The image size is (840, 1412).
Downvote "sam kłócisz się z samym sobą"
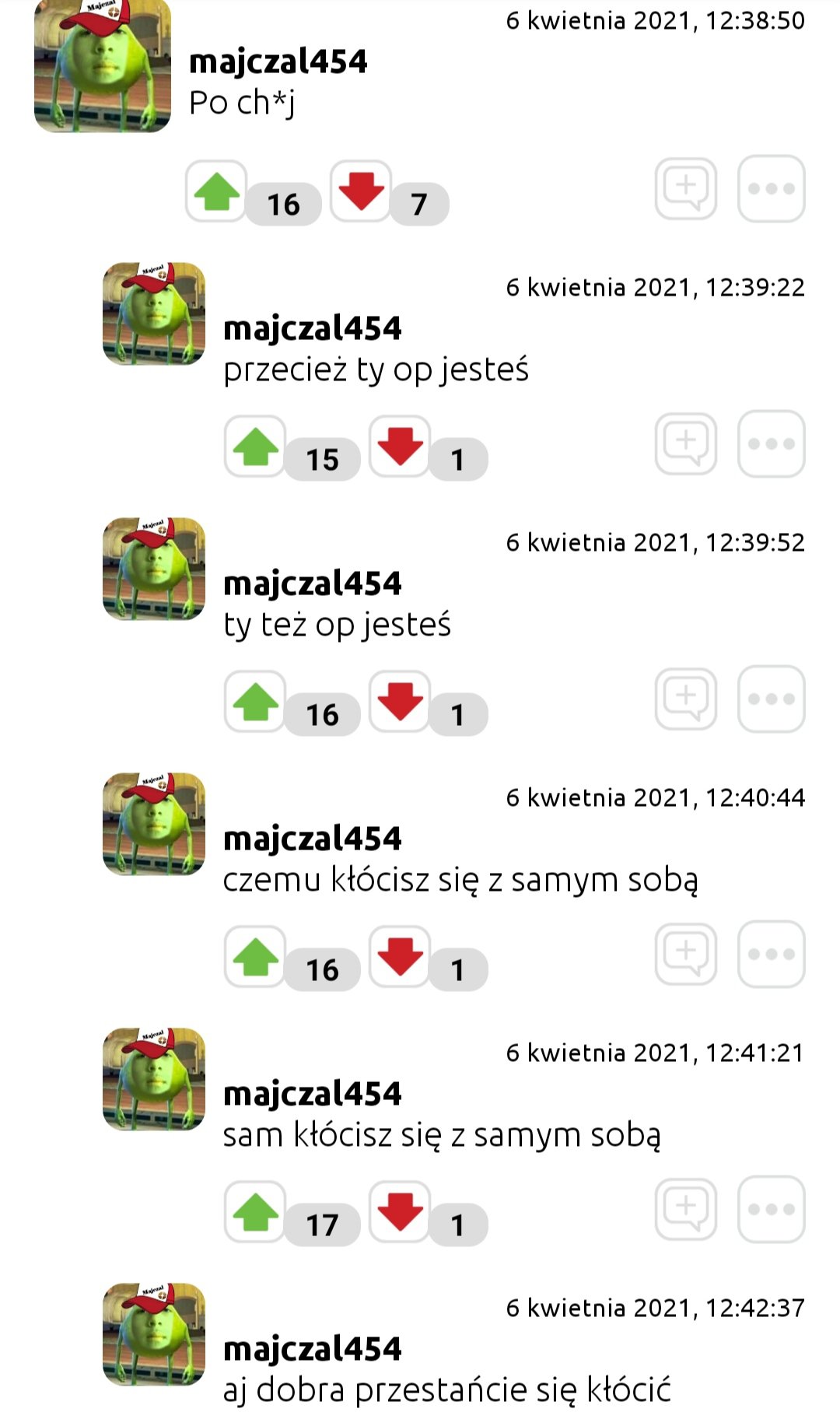click(400, 1212)
